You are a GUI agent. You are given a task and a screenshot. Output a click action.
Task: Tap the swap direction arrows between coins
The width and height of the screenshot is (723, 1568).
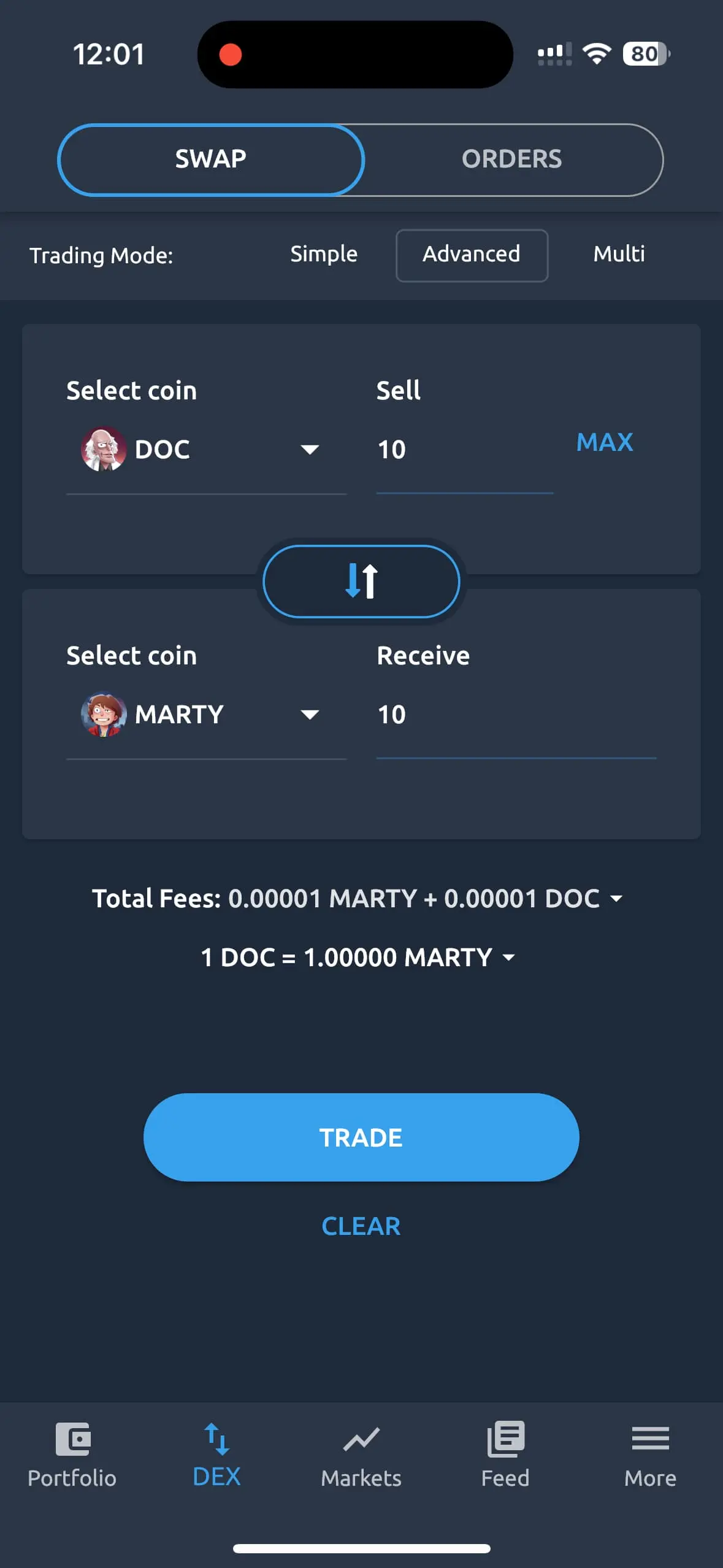point(361,582)
